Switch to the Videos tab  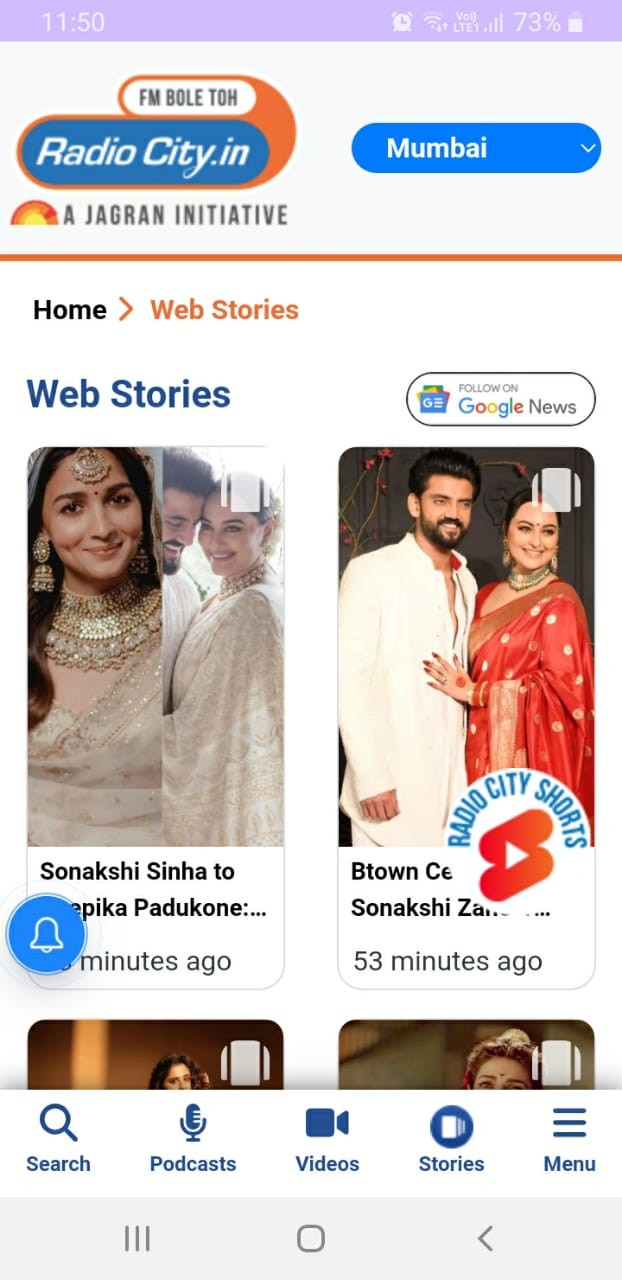click(327, 1141)
